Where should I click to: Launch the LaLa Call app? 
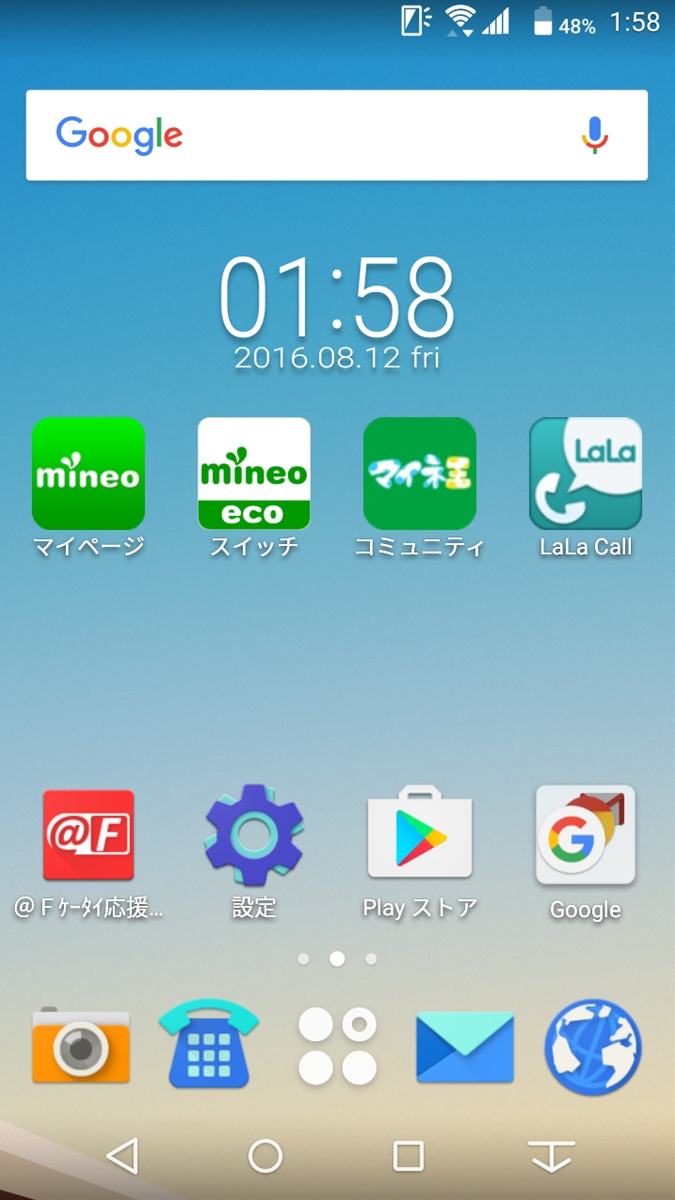(x=585, y=473)
